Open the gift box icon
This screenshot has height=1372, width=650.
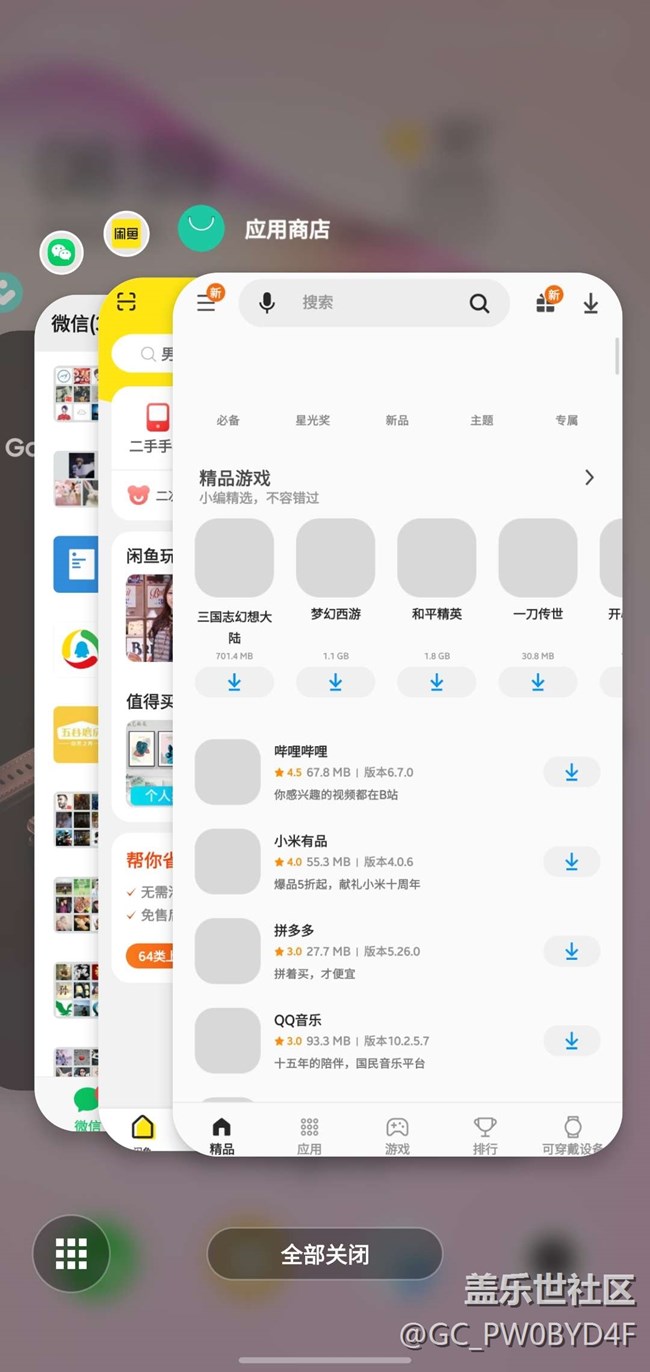[x=545, y=302]
